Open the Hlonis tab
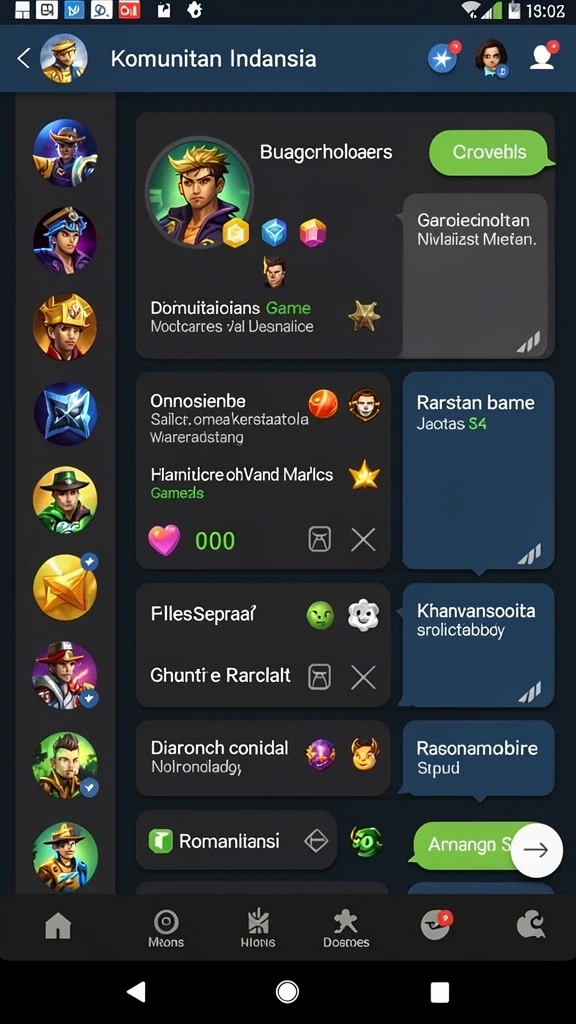The height and width of the screenshot is (1024, 576). 257,928
